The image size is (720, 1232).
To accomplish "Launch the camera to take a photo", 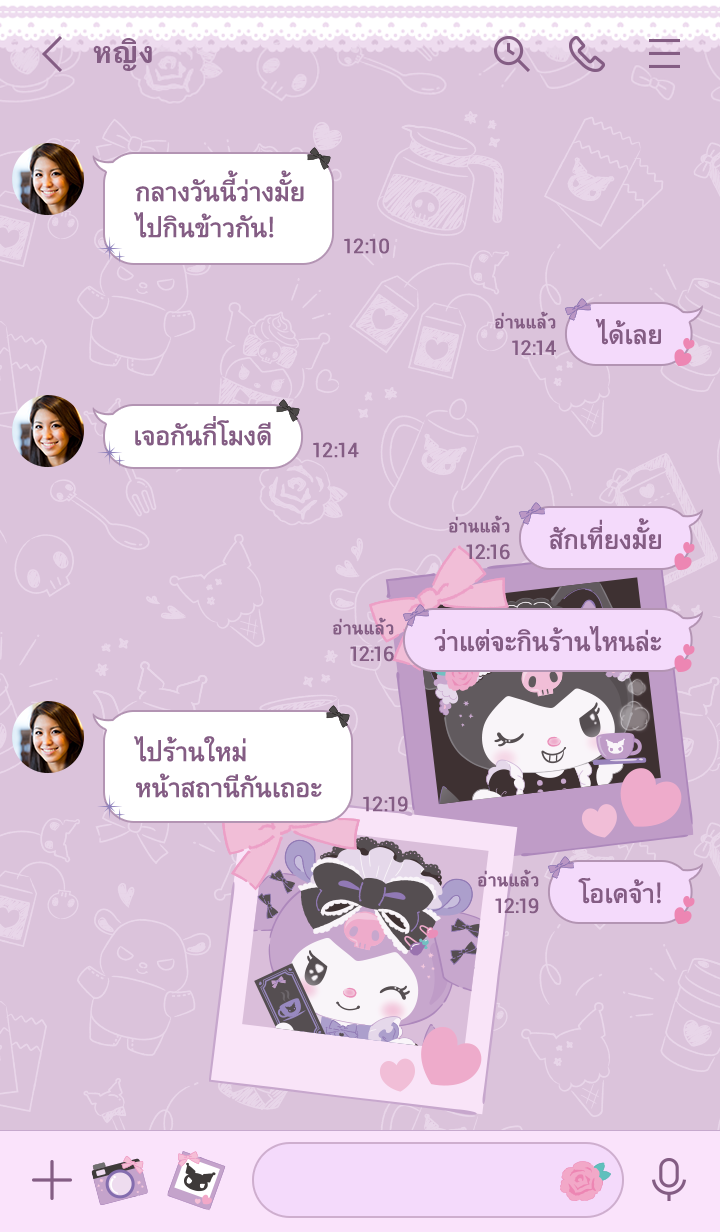I will pos(120,1181).
